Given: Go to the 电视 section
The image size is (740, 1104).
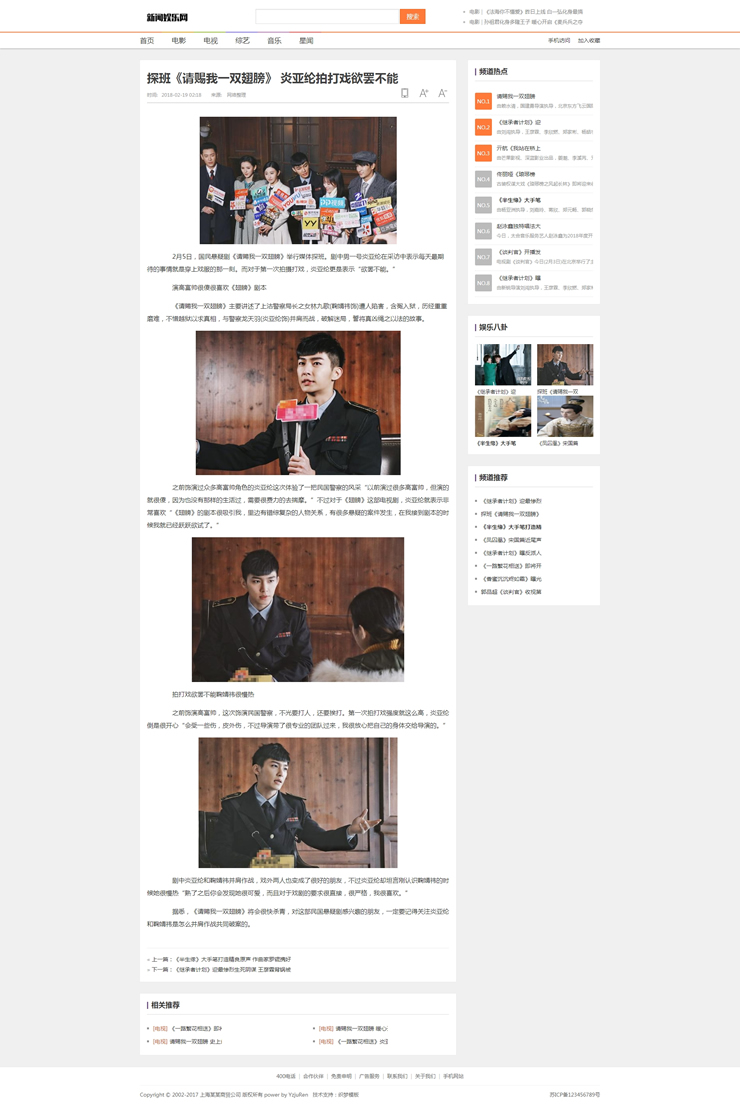Looking at the screenshot, I should pos(210,41).
